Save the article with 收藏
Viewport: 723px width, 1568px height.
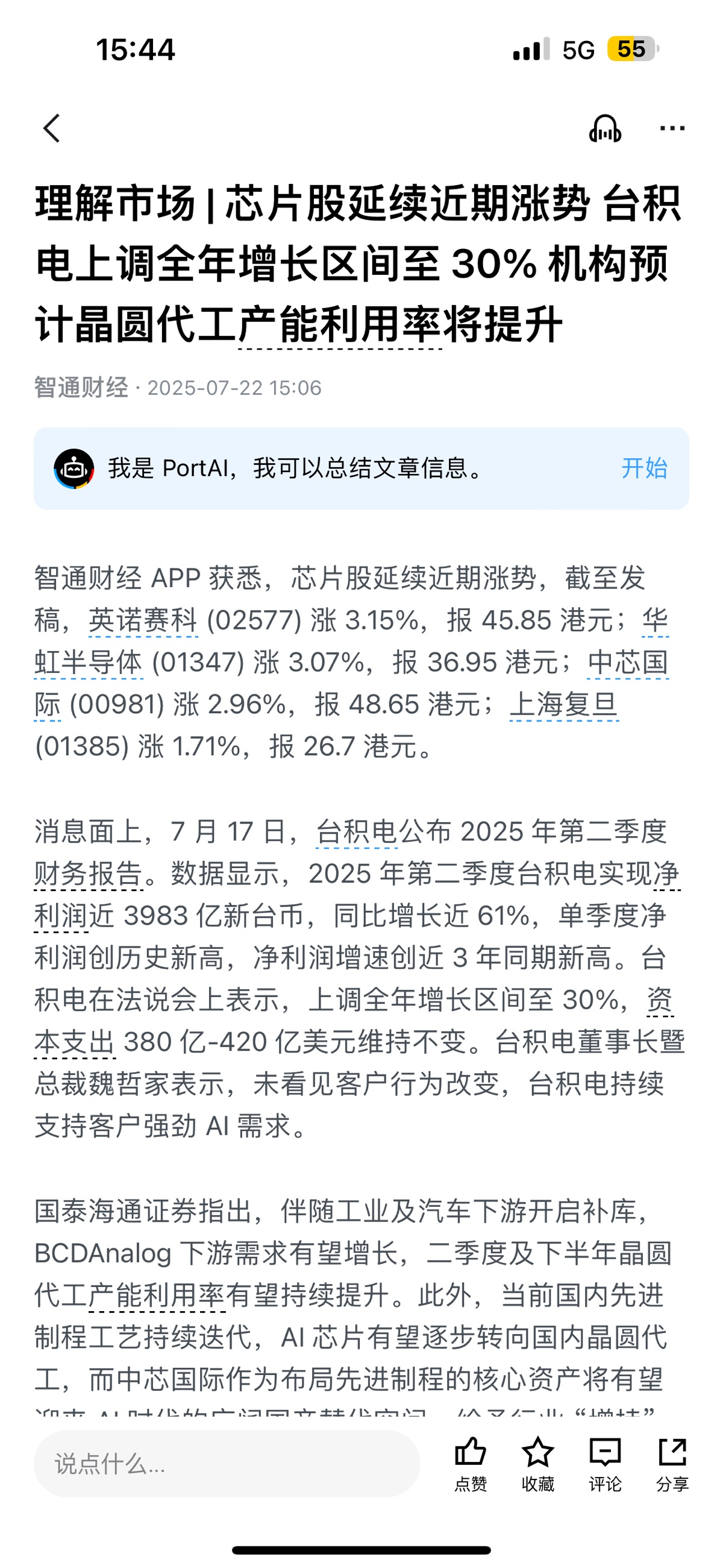coord(538,1464)
